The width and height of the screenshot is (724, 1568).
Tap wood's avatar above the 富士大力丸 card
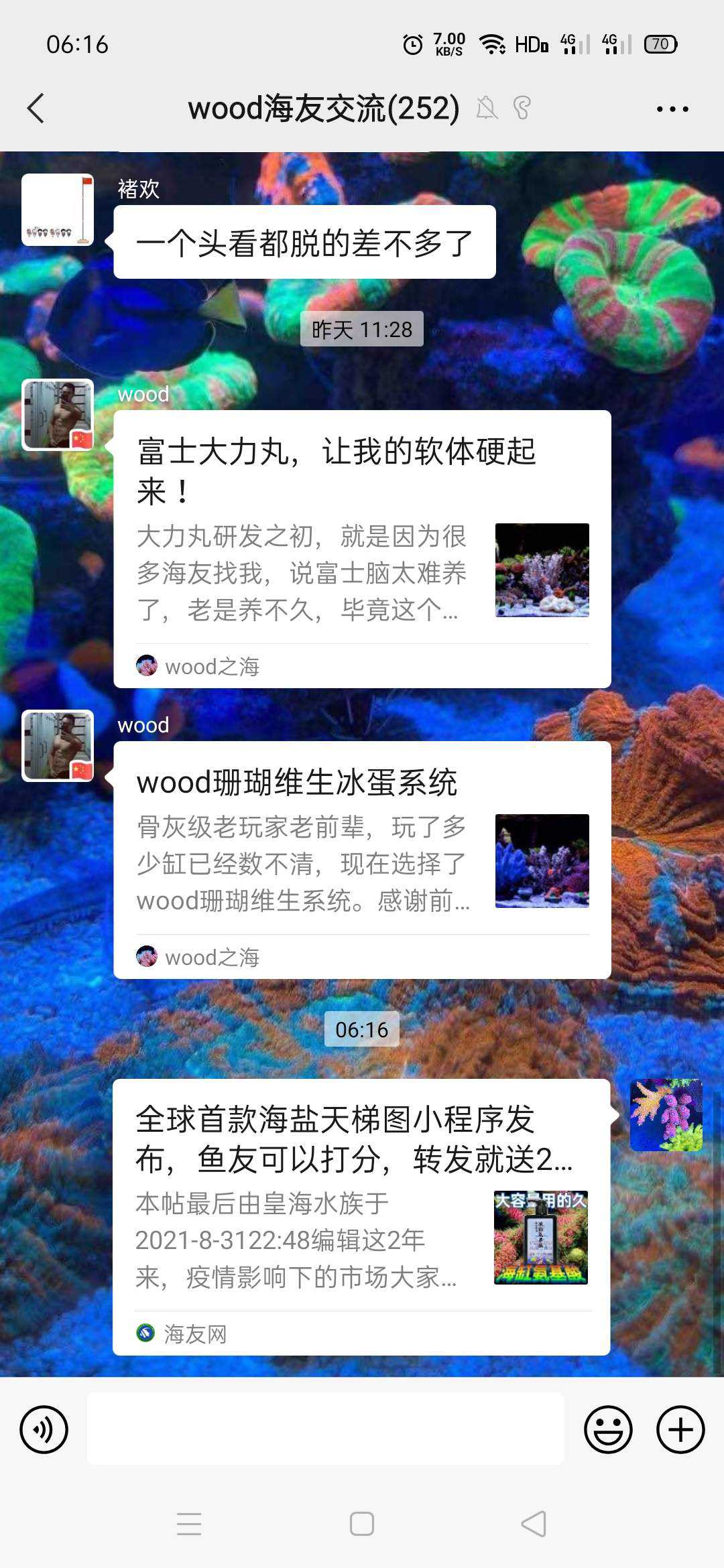pyautogui.click(x=58, y=415)
